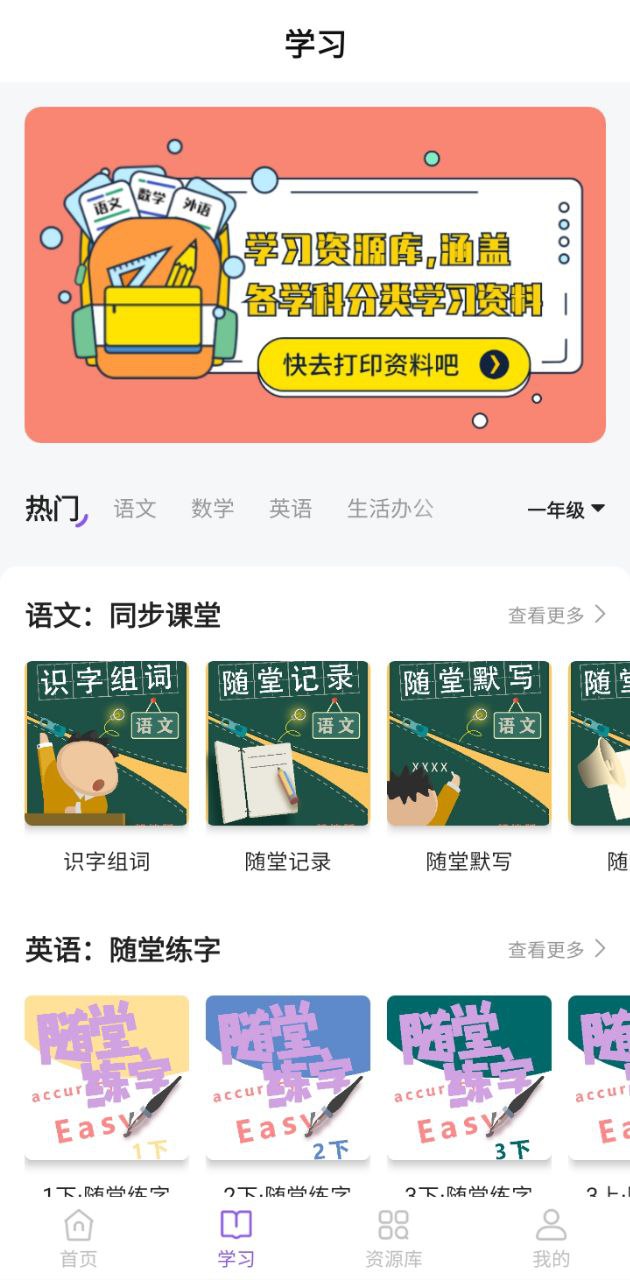Select the 热门 category tab
Screen dimensions: 630x1280
pyautogui.click(x=53, y=508)
